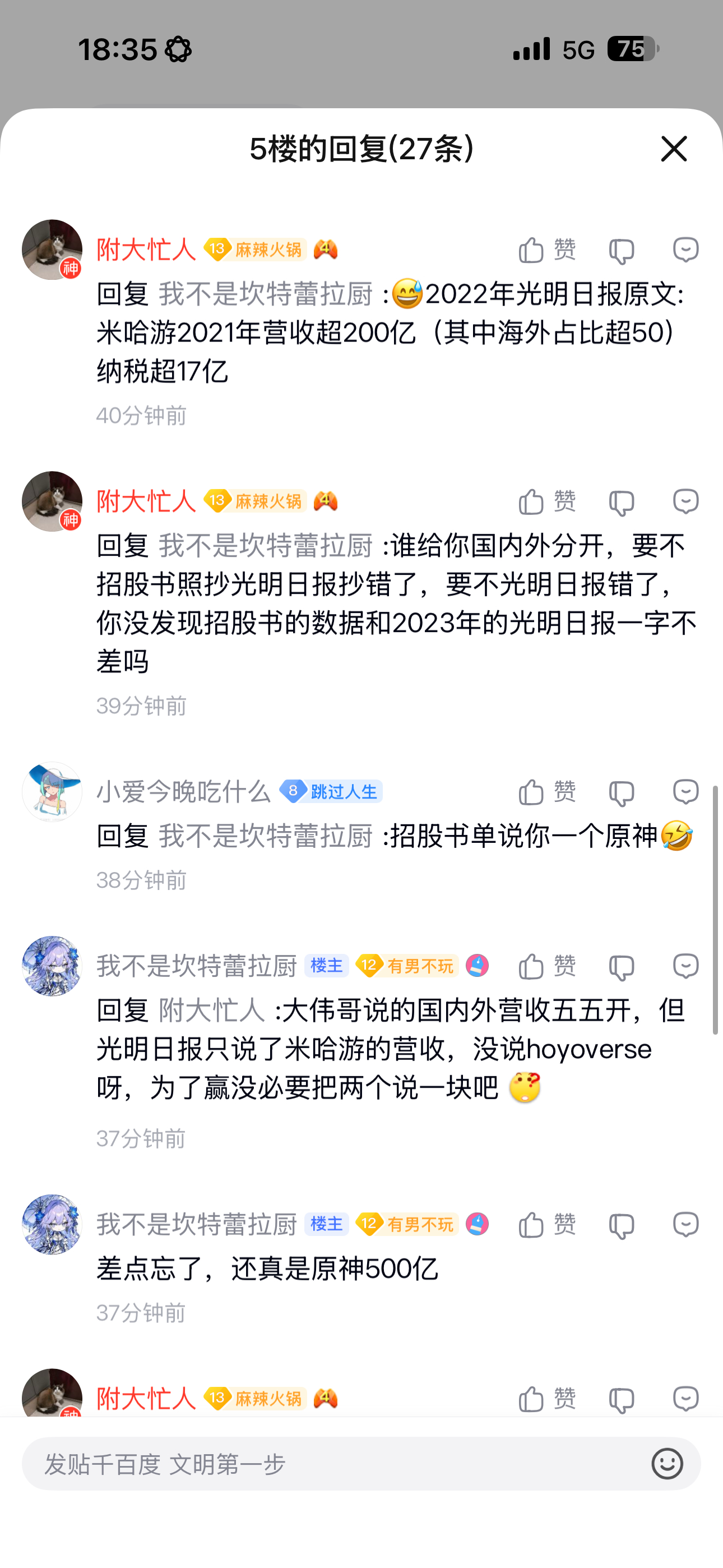Open 附大忙人's avatar on the 40分钟前 reply

52,250
